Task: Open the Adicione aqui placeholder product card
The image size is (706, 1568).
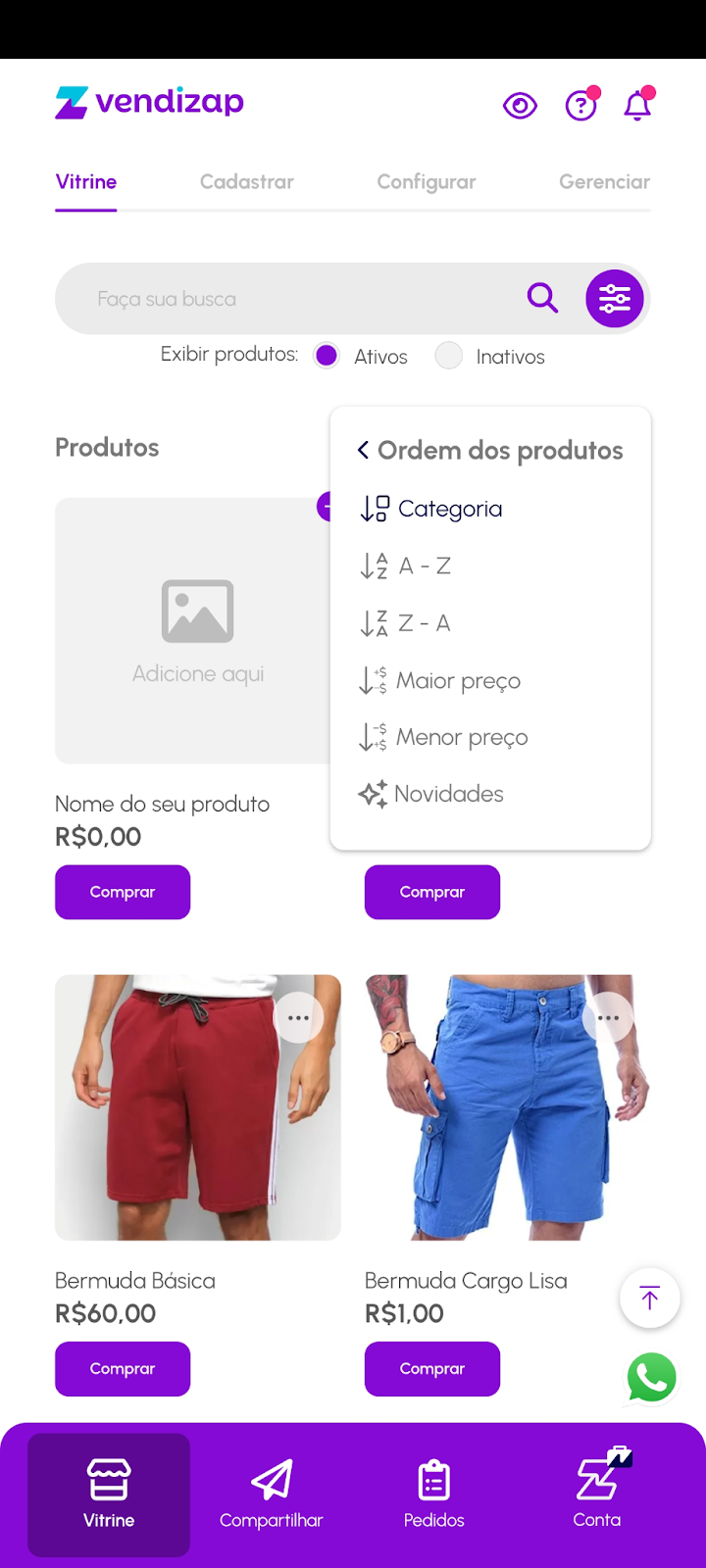Action: tap(198, 631)
